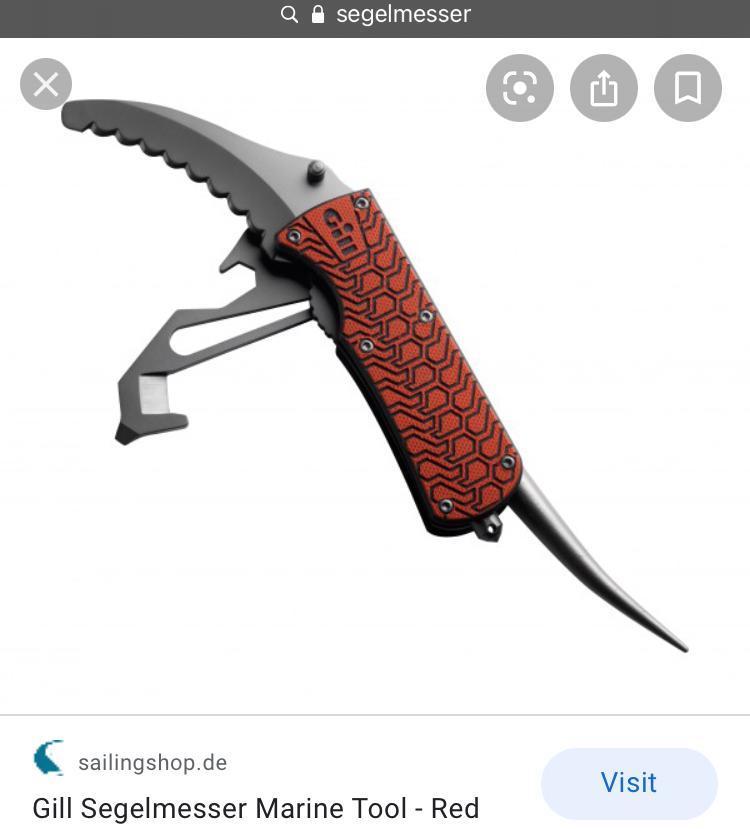The image size is (750, 829).
Task: Search inside image with Lens icon
Action: click(519, 88)
